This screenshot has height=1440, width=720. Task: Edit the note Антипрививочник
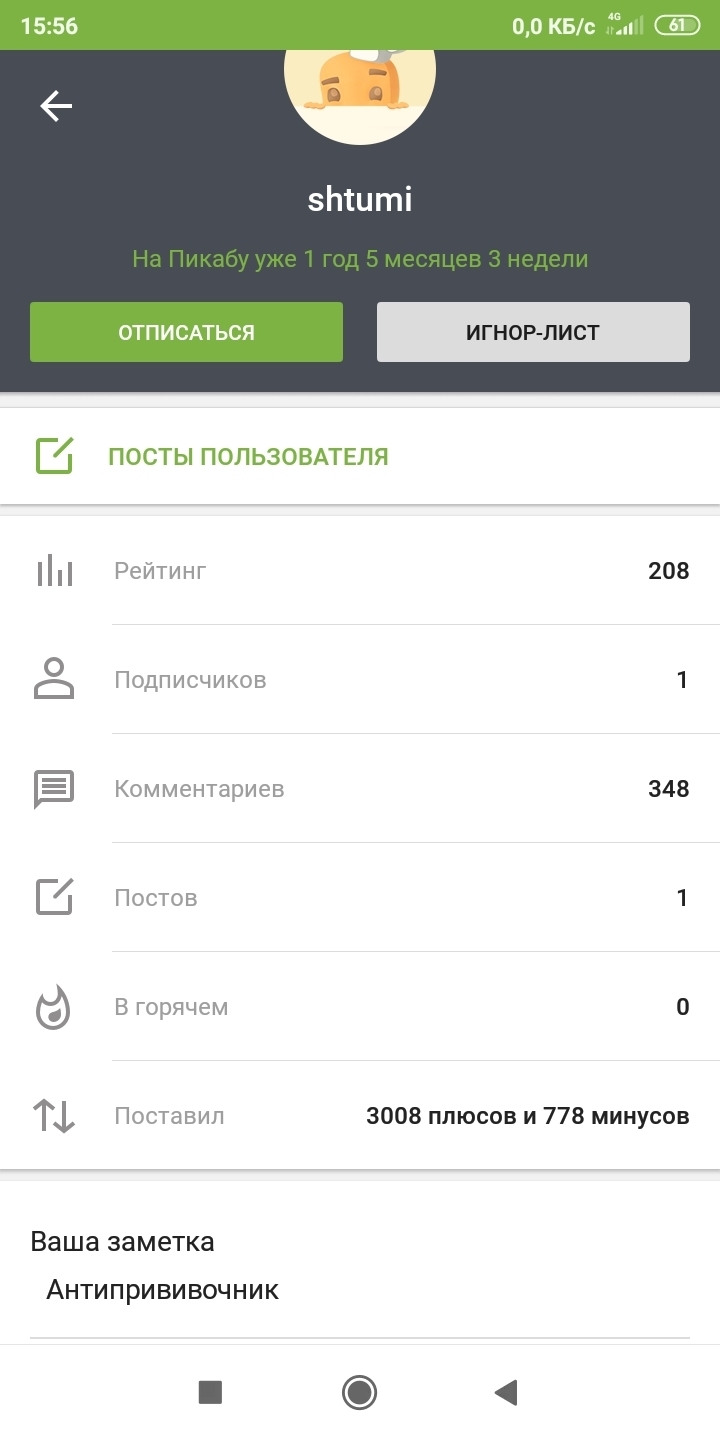tap(360, 1290)
